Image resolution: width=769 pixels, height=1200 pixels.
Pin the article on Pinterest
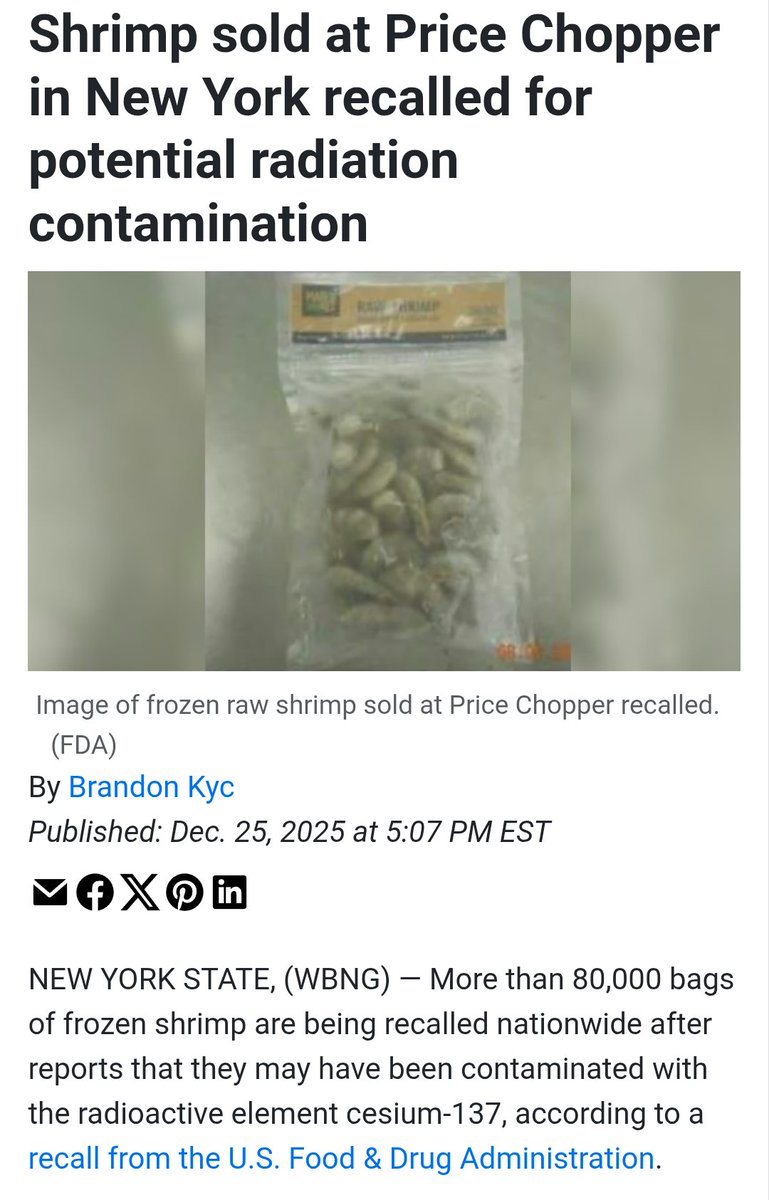tap(185, 892)
